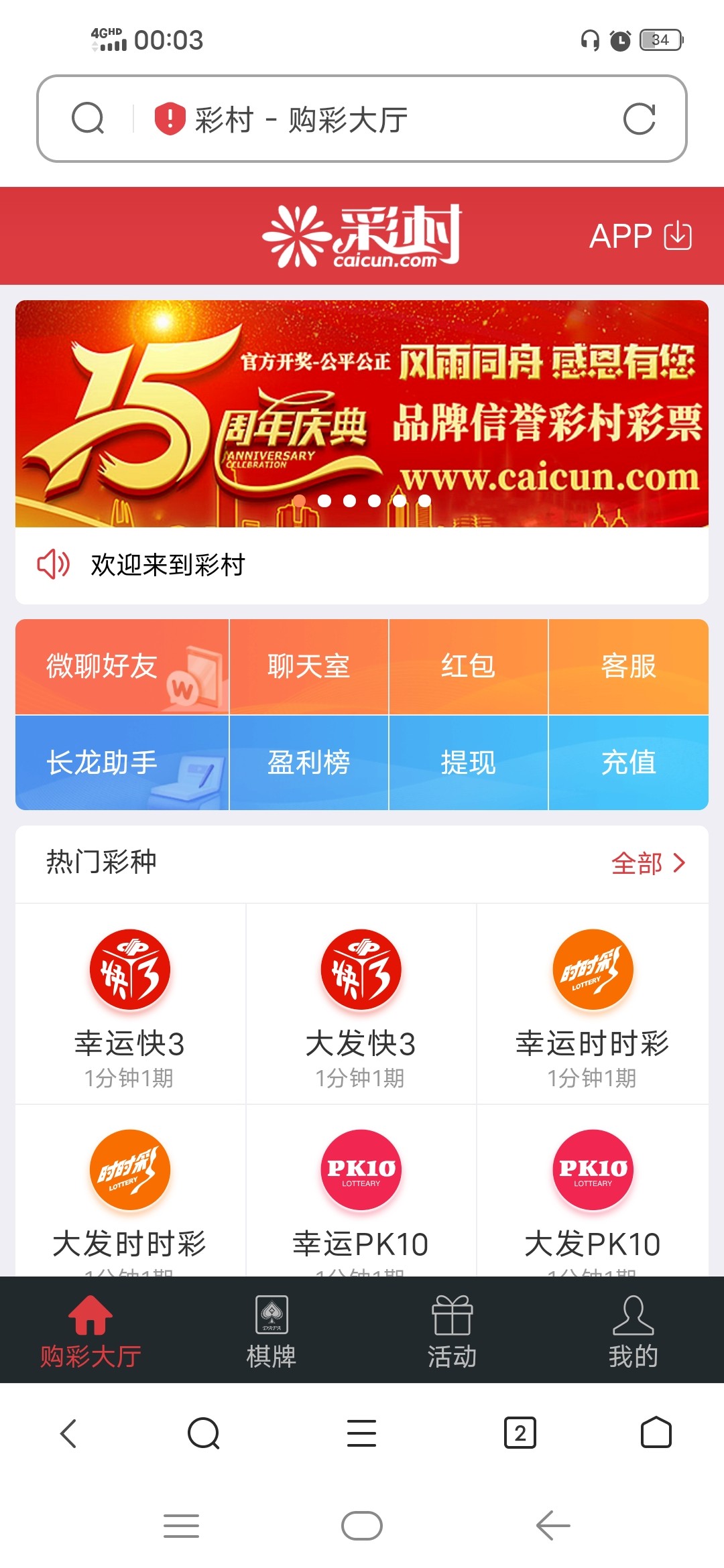Viewport: 724px width, 1568px height.
Task: Contact 客服 customer service
Action: [628, 667]
